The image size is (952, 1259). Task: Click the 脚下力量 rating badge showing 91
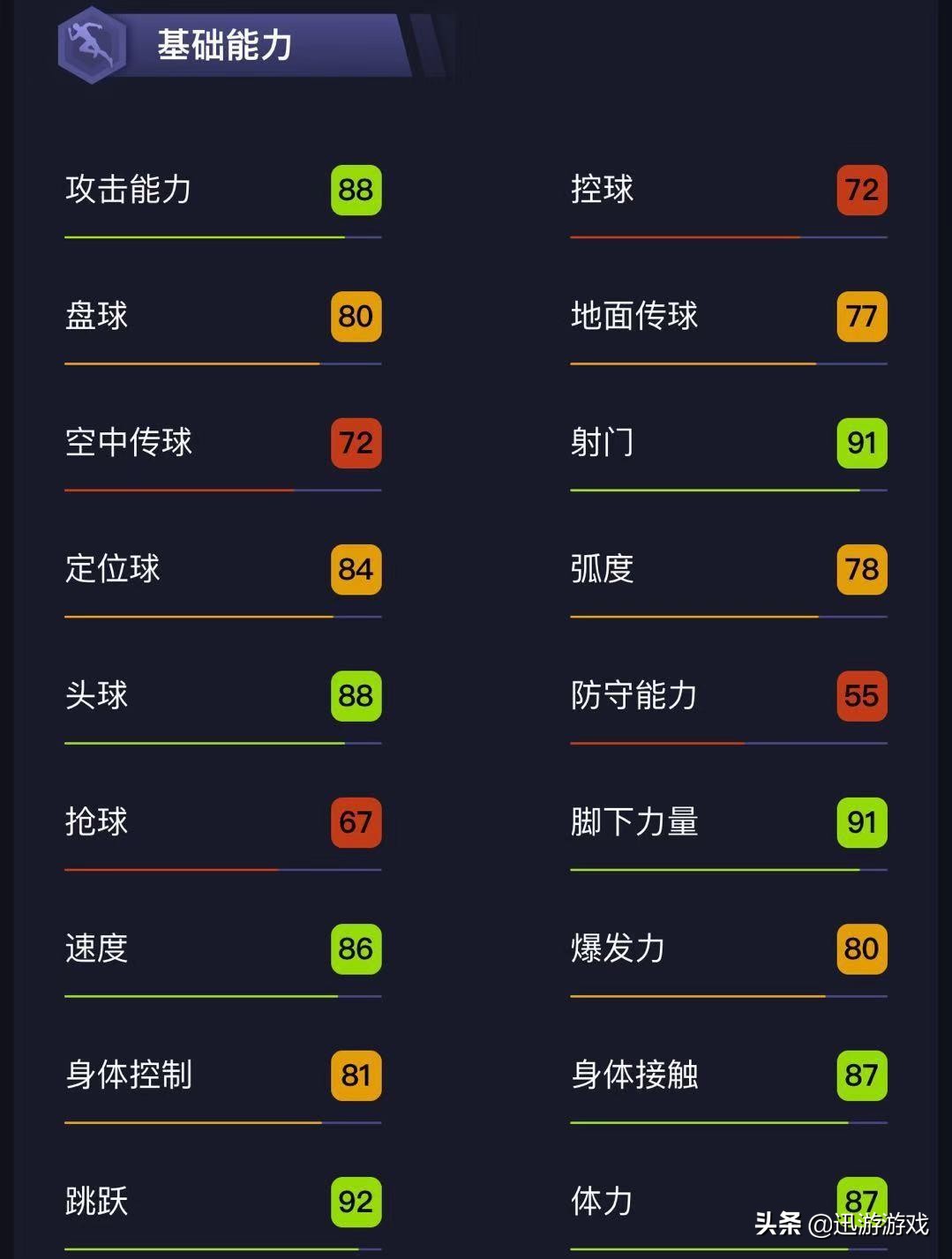(x=860, y=822)
